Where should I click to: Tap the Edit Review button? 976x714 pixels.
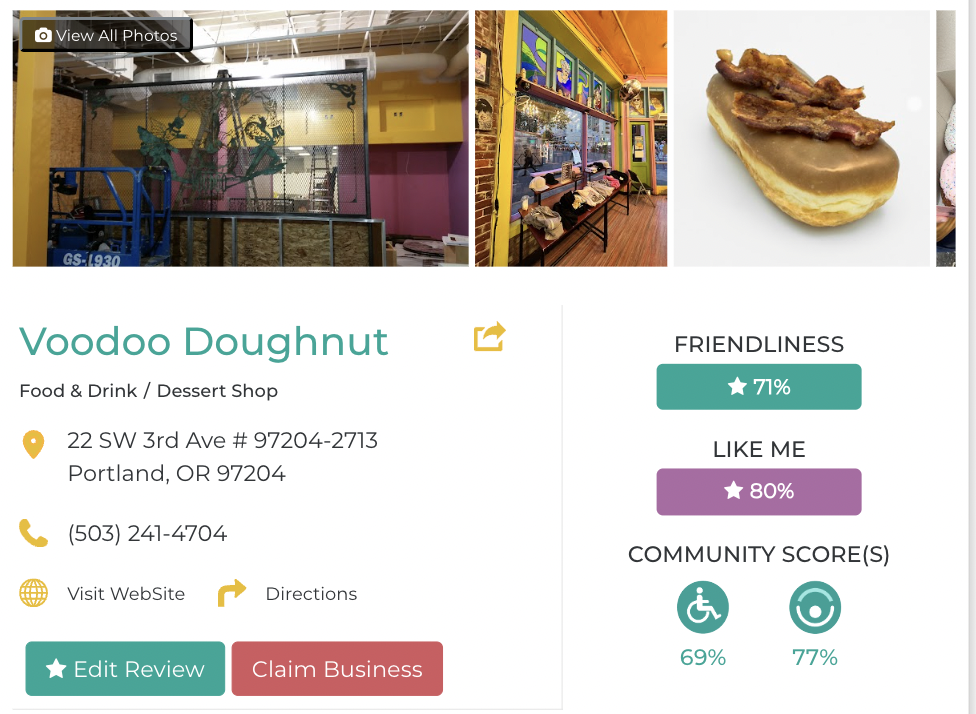[x=125, y=669]
